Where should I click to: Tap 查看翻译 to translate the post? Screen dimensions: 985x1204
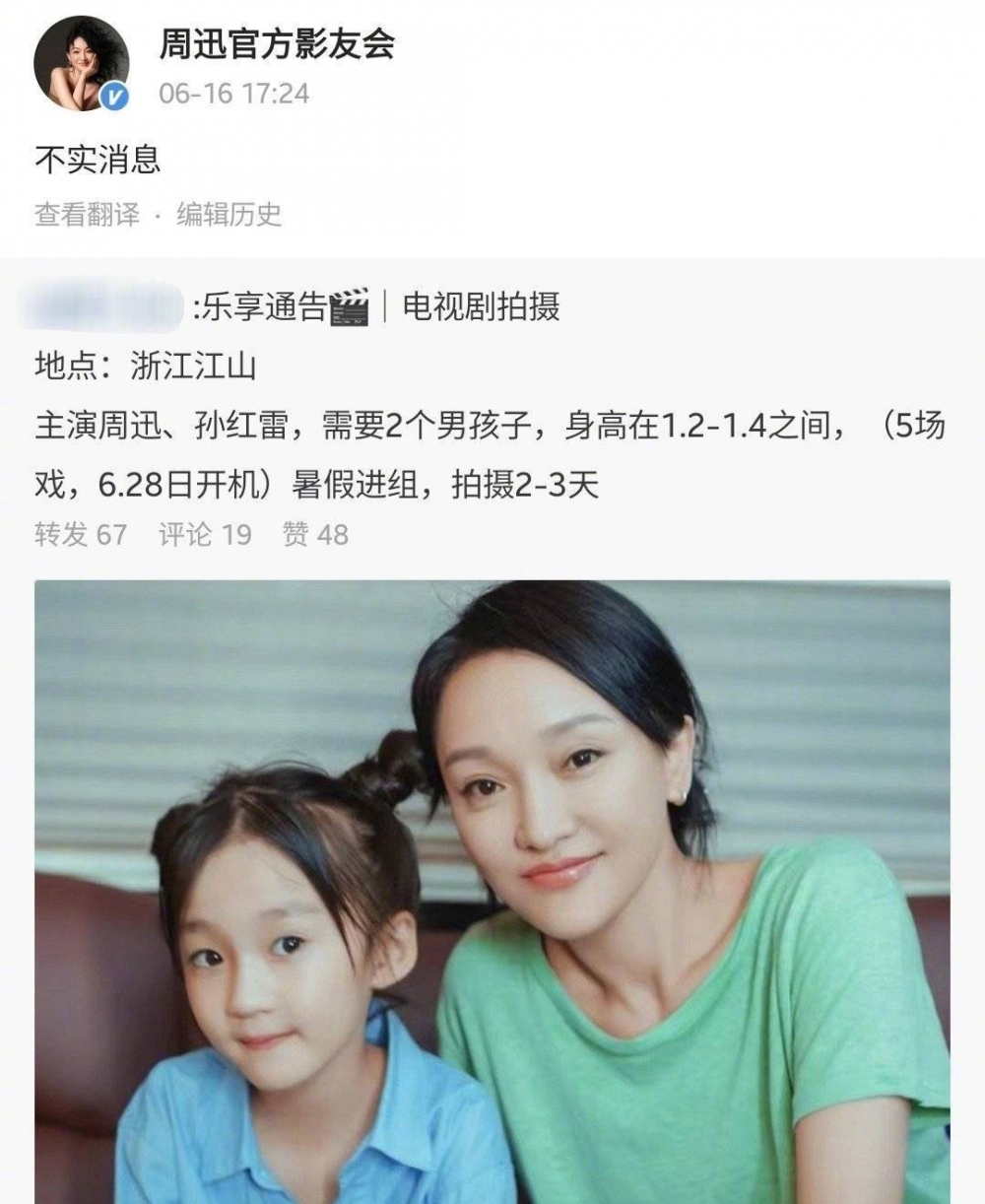point(87,214)
